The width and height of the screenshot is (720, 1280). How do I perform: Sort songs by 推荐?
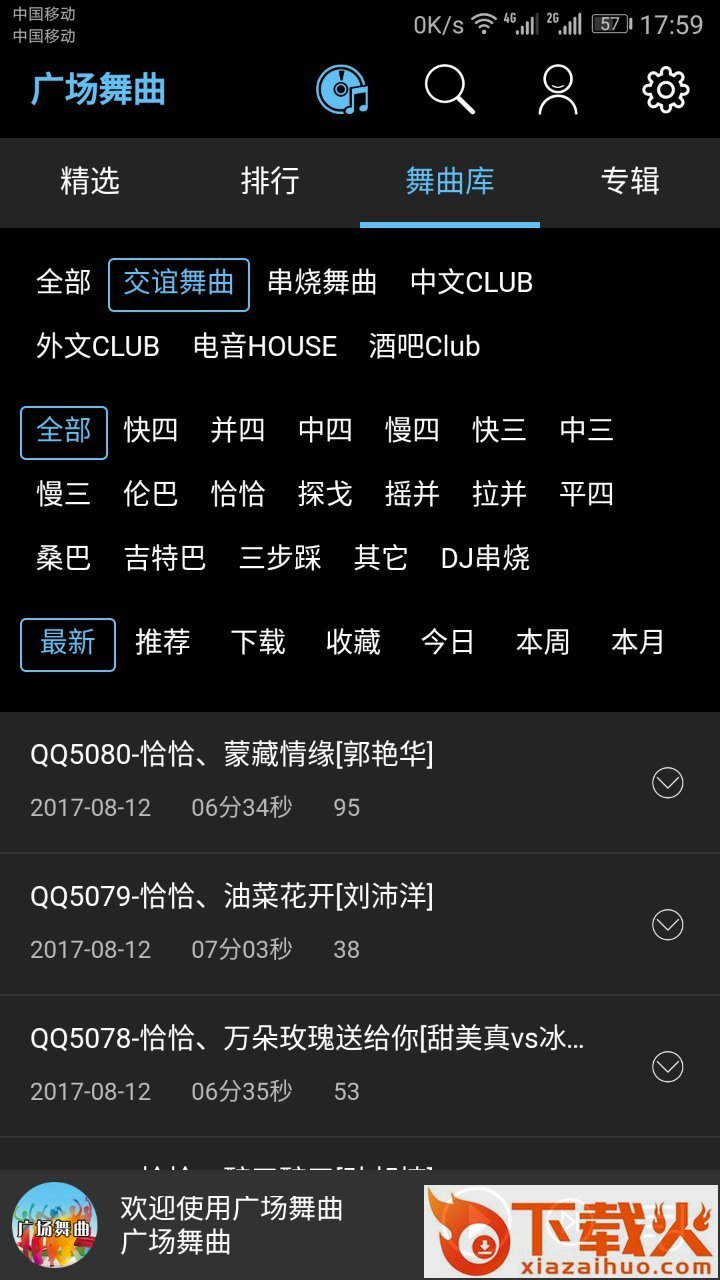(x=163, y=643)
